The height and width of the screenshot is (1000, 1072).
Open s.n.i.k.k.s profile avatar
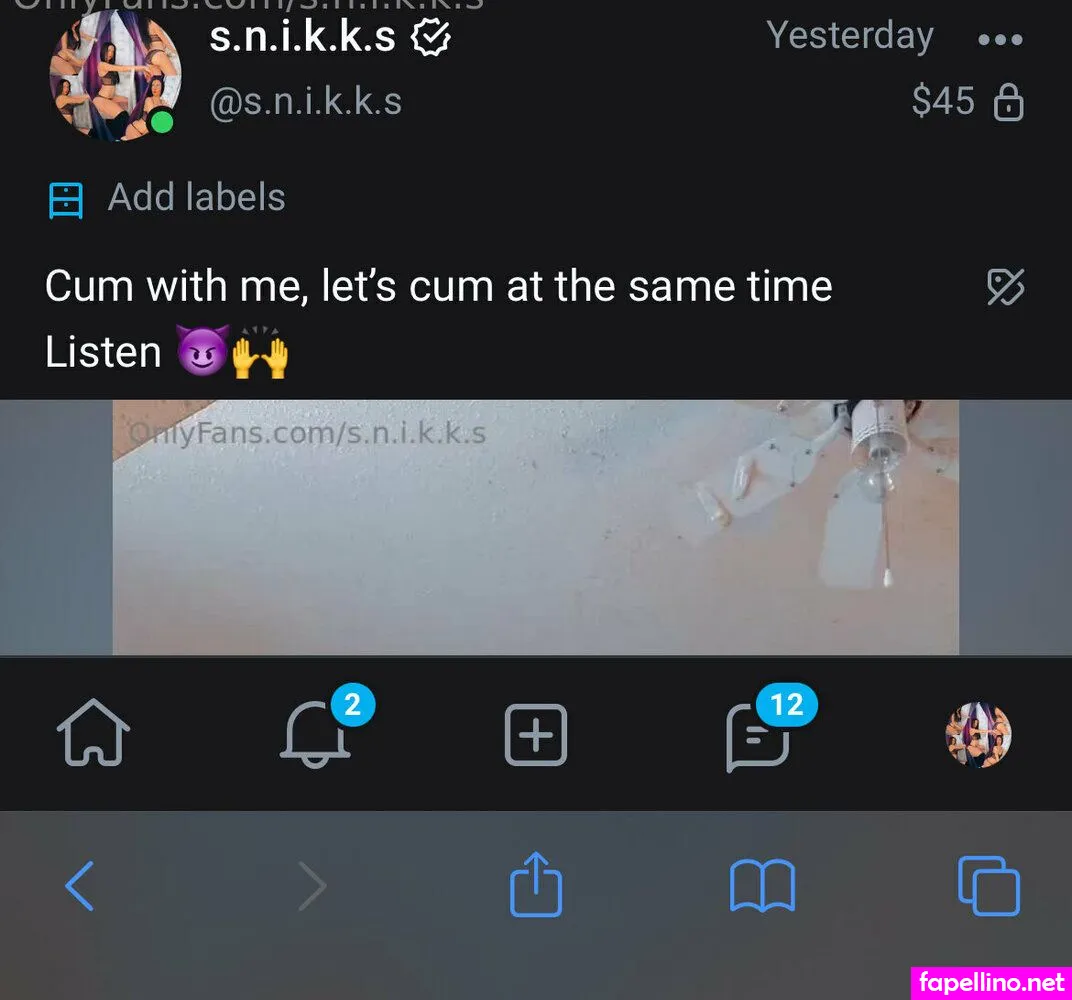click(114, 77)
